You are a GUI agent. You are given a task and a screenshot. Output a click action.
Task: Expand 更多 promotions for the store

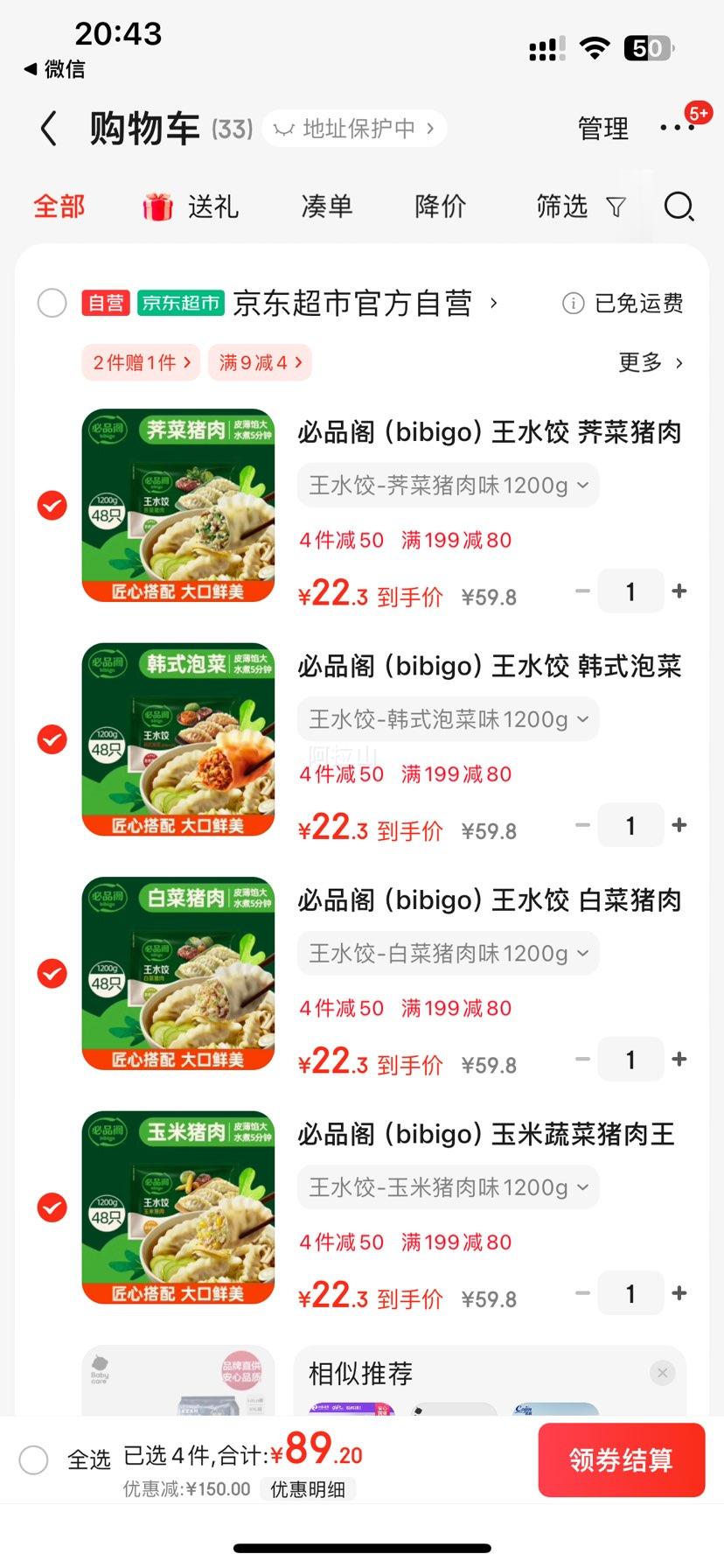pyautogui.click(x=650, y=362)
